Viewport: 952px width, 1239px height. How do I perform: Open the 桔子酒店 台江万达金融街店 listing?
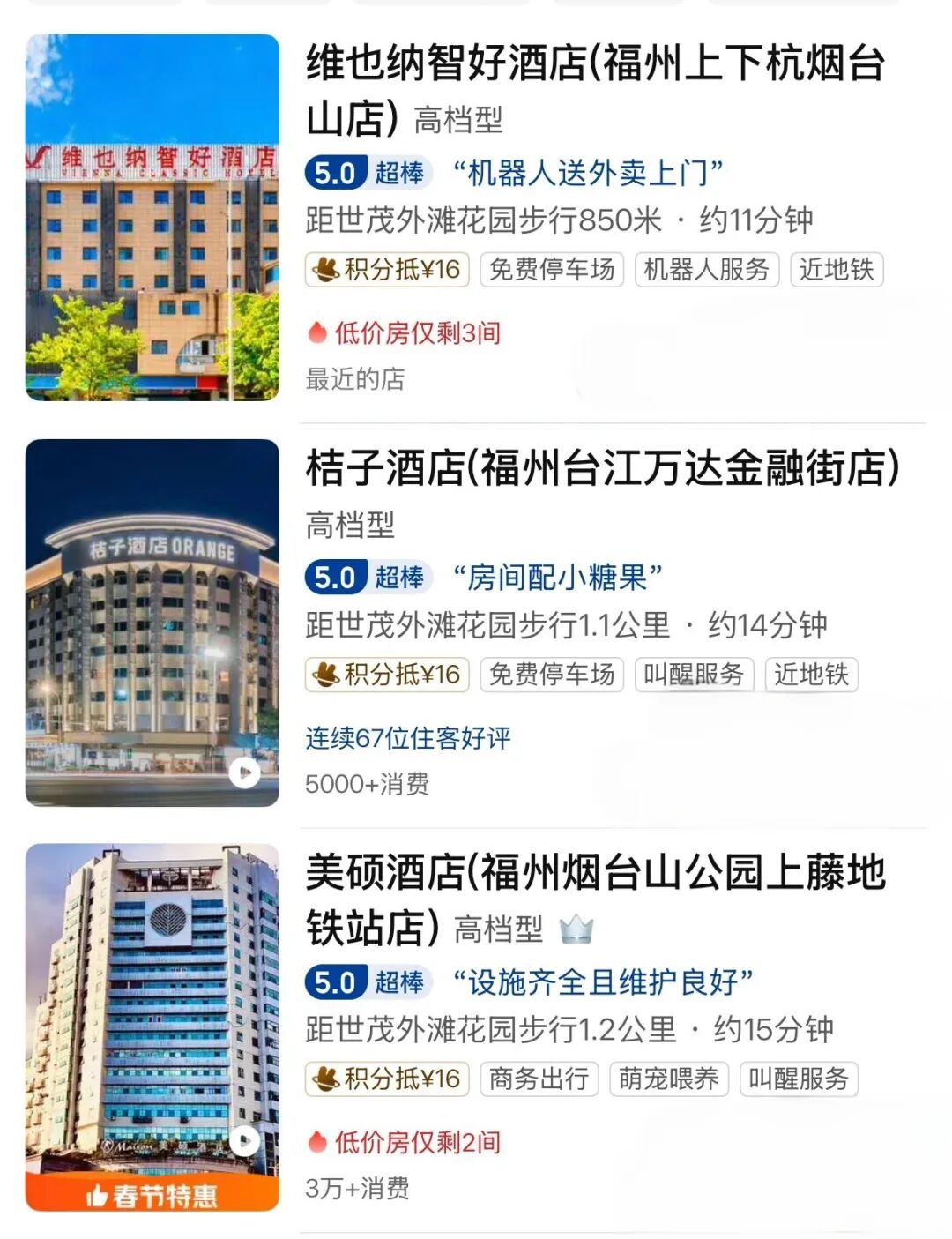(602, 468)
